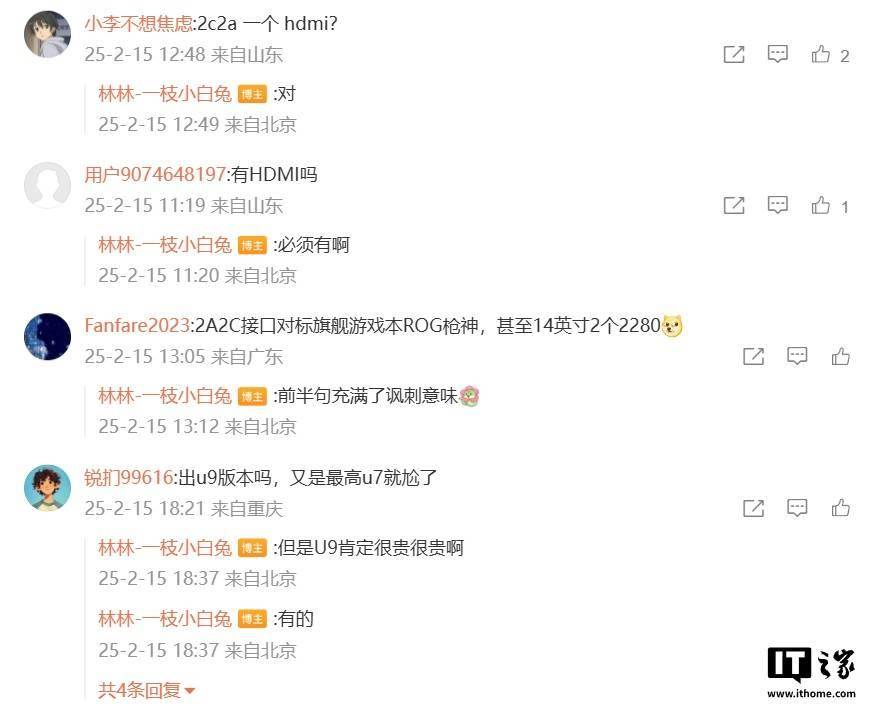Image resolution: width=869 pixels, height=708 pixels.
Task: Expand 共4条回复 to see all replies
Action: [146, 690]
